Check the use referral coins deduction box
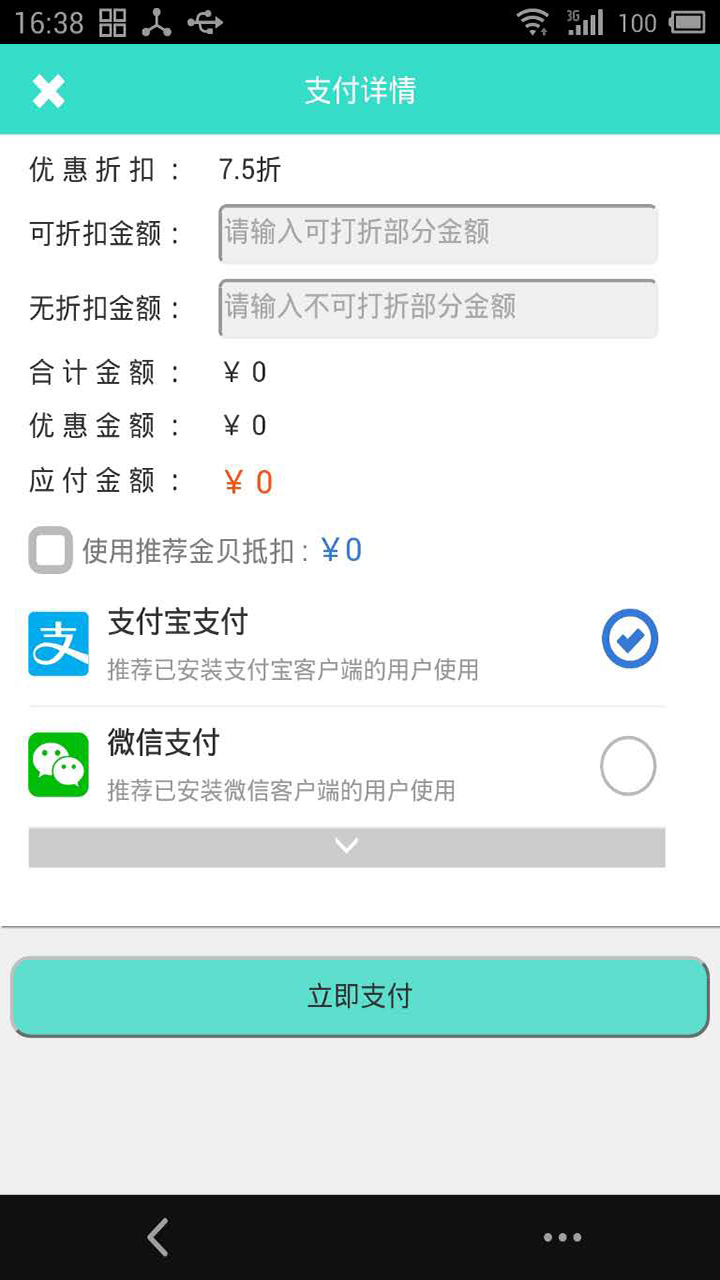Viewport: 720px width, 1280px height. coord(50,550)
